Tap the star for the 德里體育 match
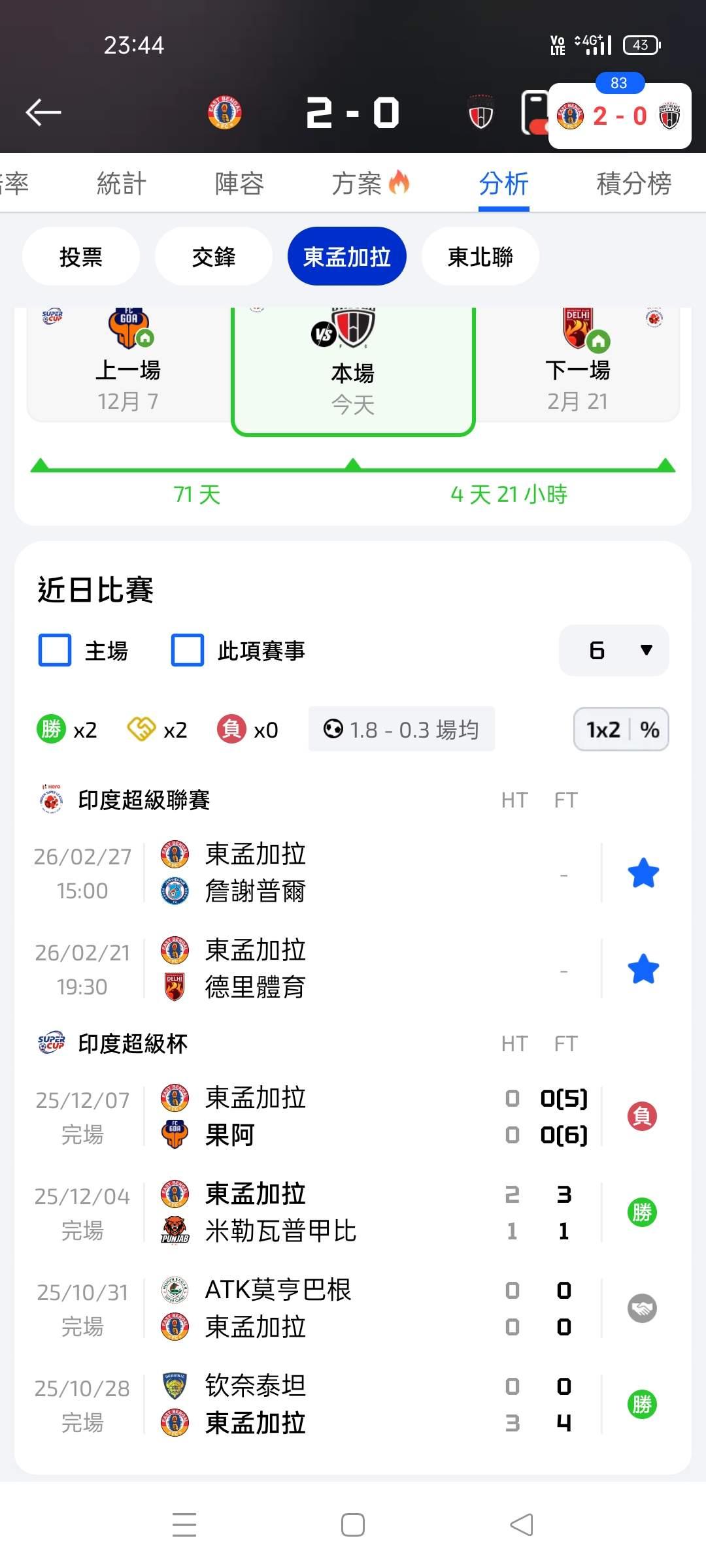The image size is (706, 1568). click(643, 970)
